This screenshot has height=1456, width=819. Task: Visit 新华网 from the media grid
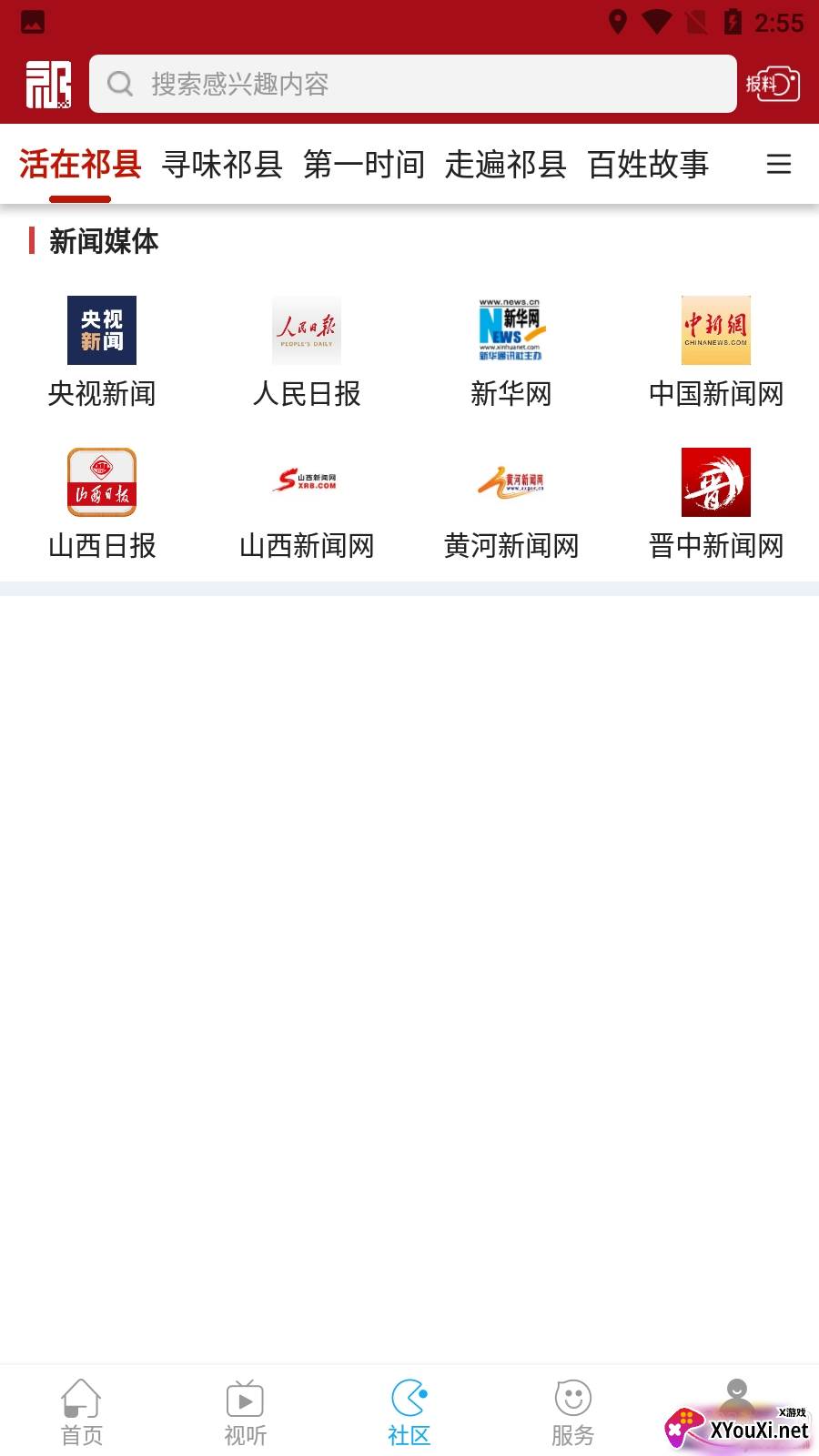tap(511, 350)
